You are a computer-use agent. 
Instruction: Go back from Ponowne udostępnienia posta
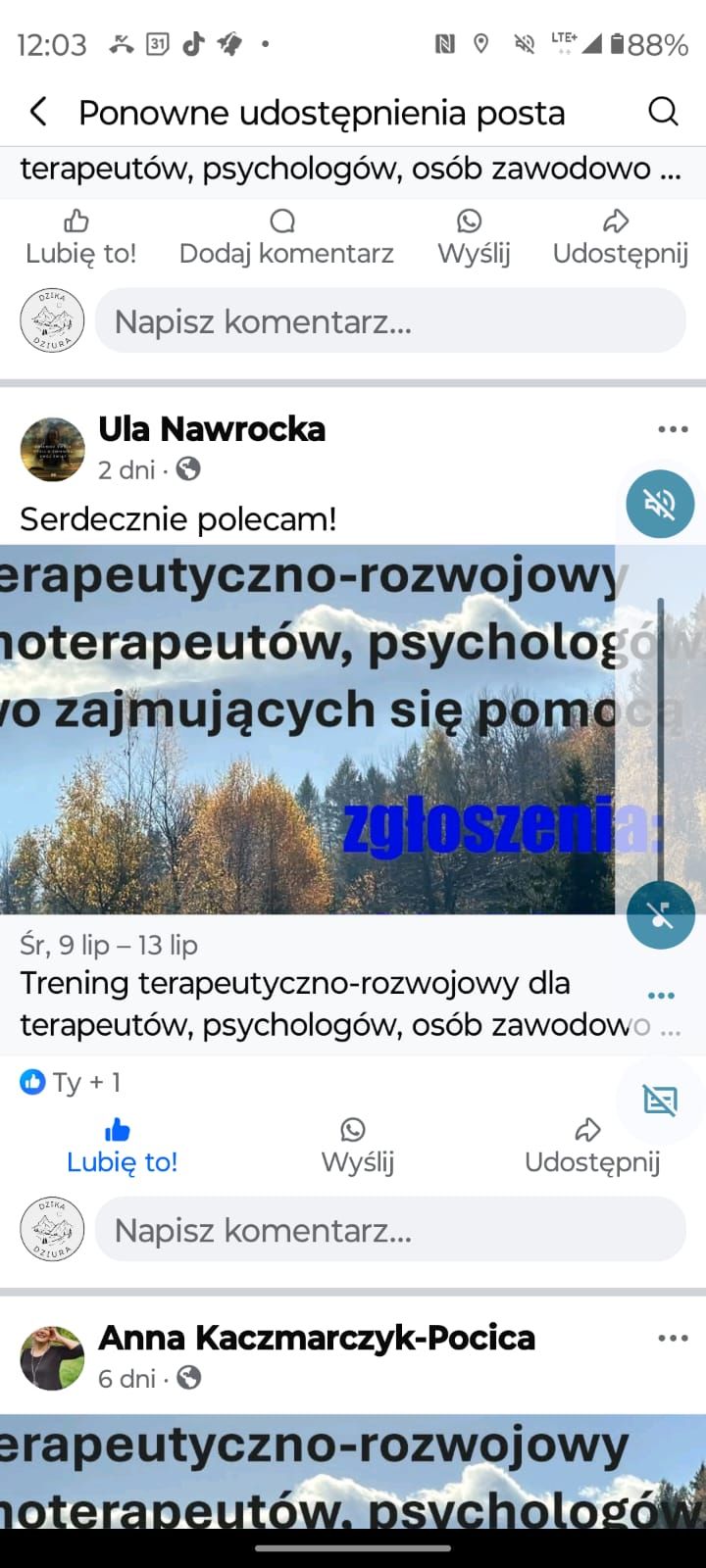[x=39, y=112]
